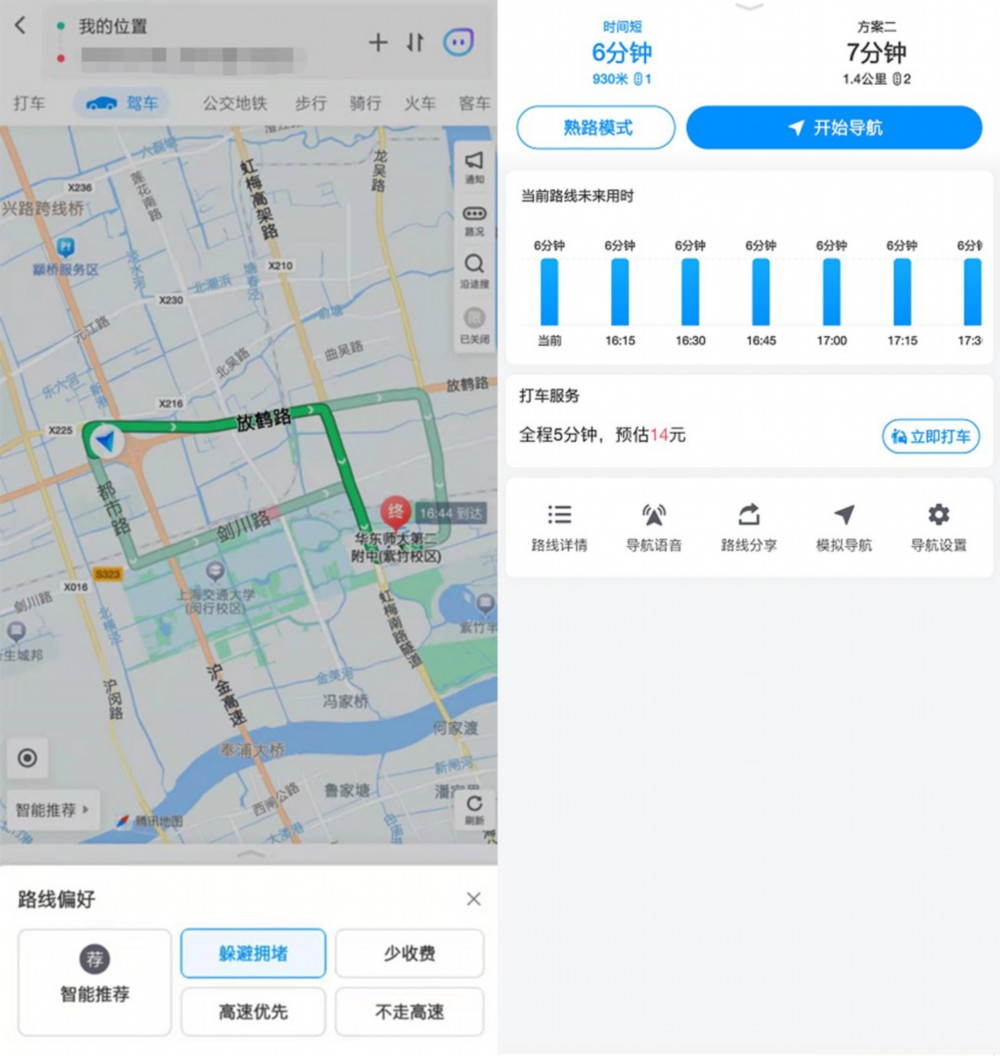Open 路线详情 route details

tap(559, 528)
